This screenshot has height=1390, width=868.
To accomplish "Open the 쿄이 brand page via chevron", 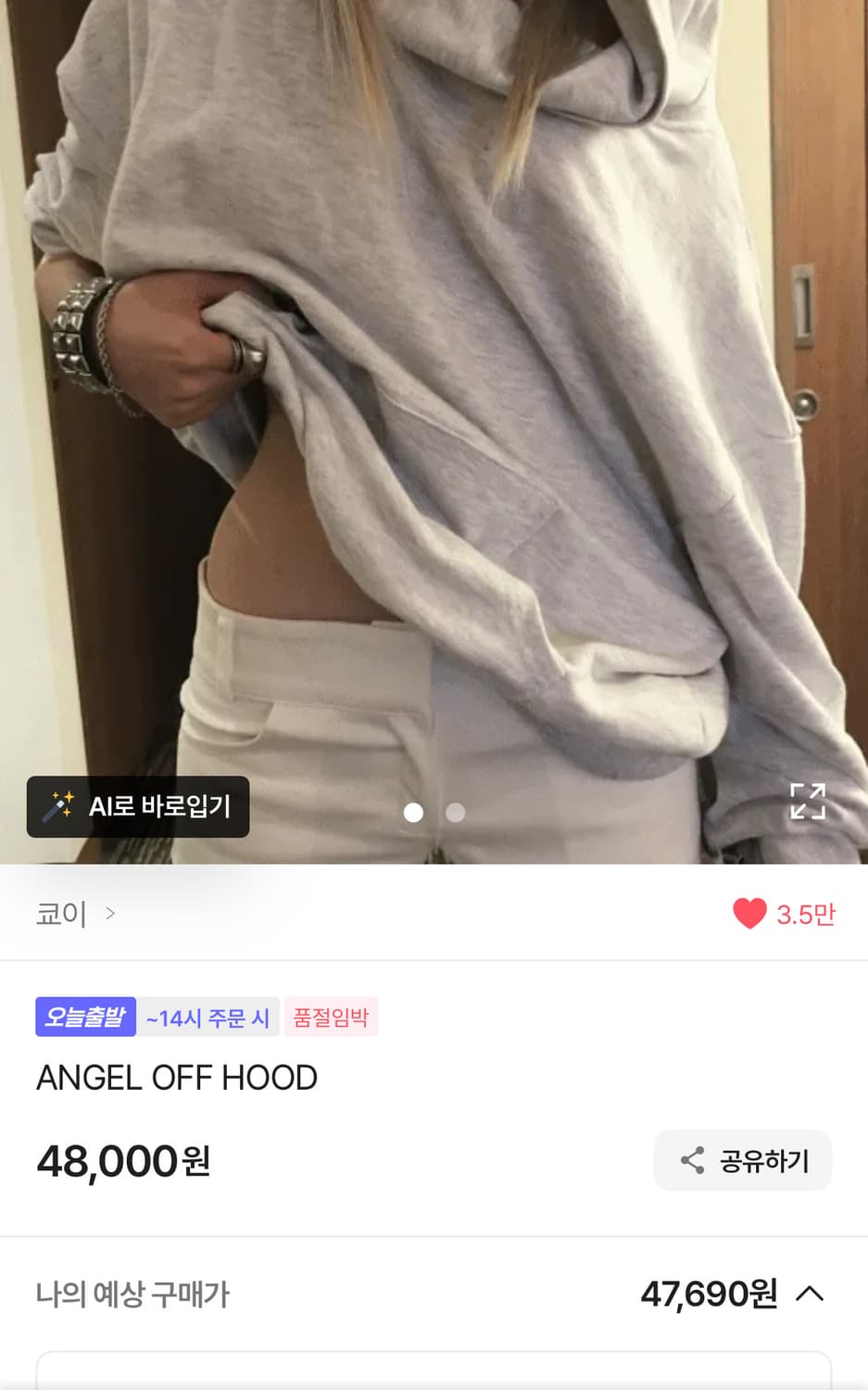I will [110, 914].
